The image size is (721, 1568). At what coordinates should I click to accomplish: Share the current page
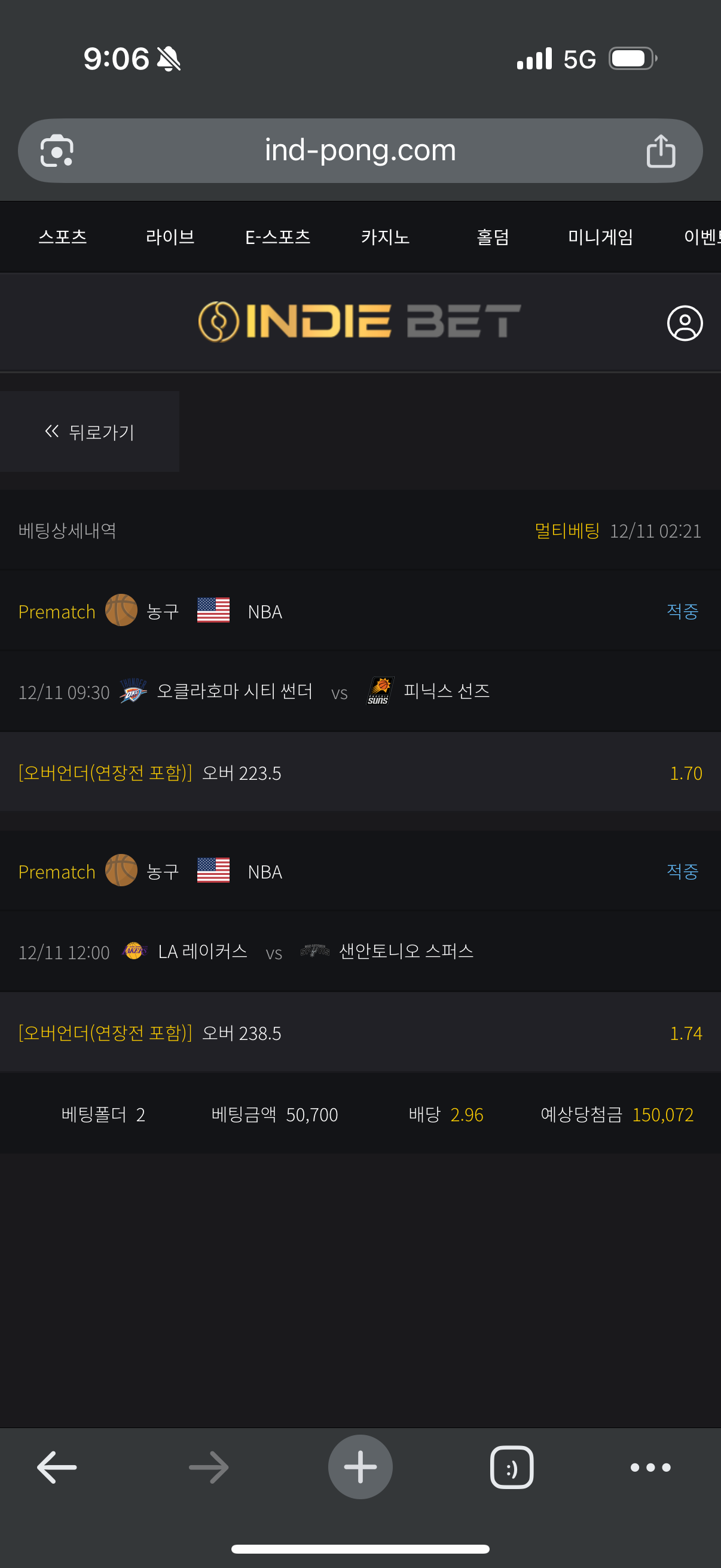click(x=661, y=151)
